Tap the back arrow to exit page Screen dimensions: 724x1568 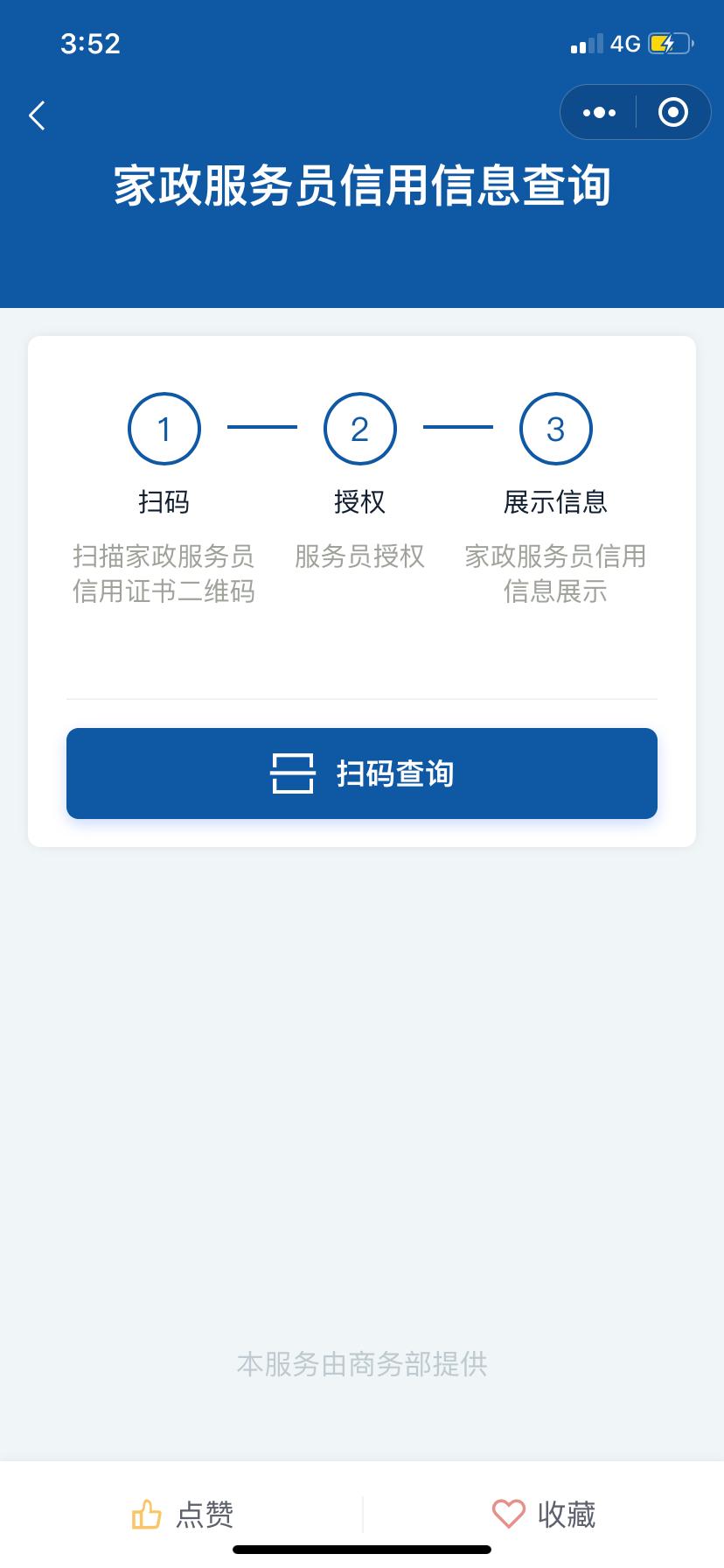click(37, 115)
